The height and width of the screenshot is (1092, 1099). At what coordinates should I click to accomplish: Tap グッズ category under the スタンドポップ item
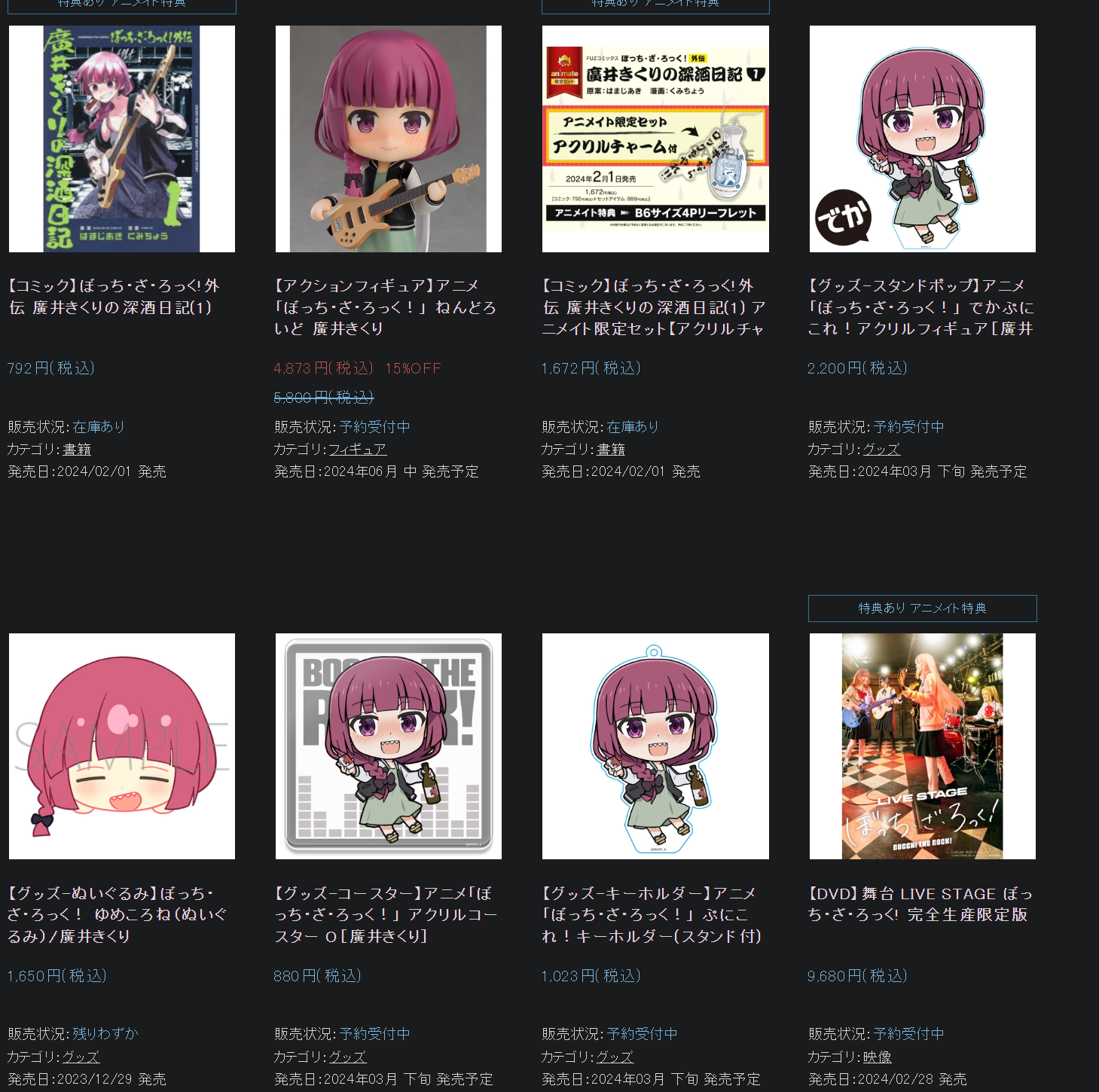[881, 450]
